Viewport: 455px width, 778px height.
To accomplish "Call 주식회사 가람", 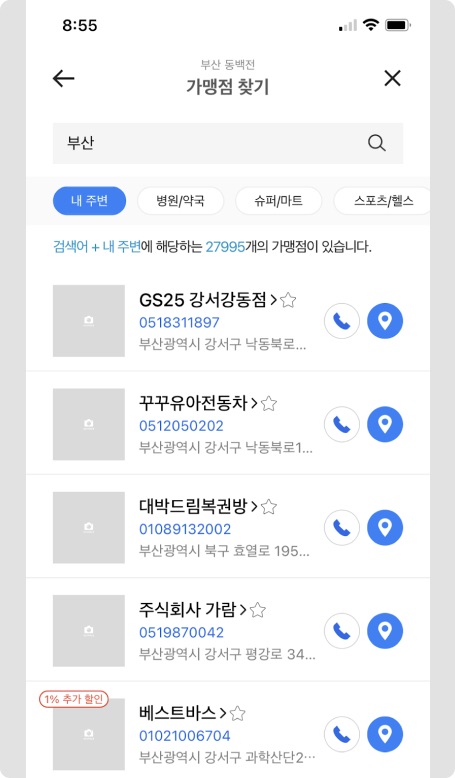I will (342, 631).
